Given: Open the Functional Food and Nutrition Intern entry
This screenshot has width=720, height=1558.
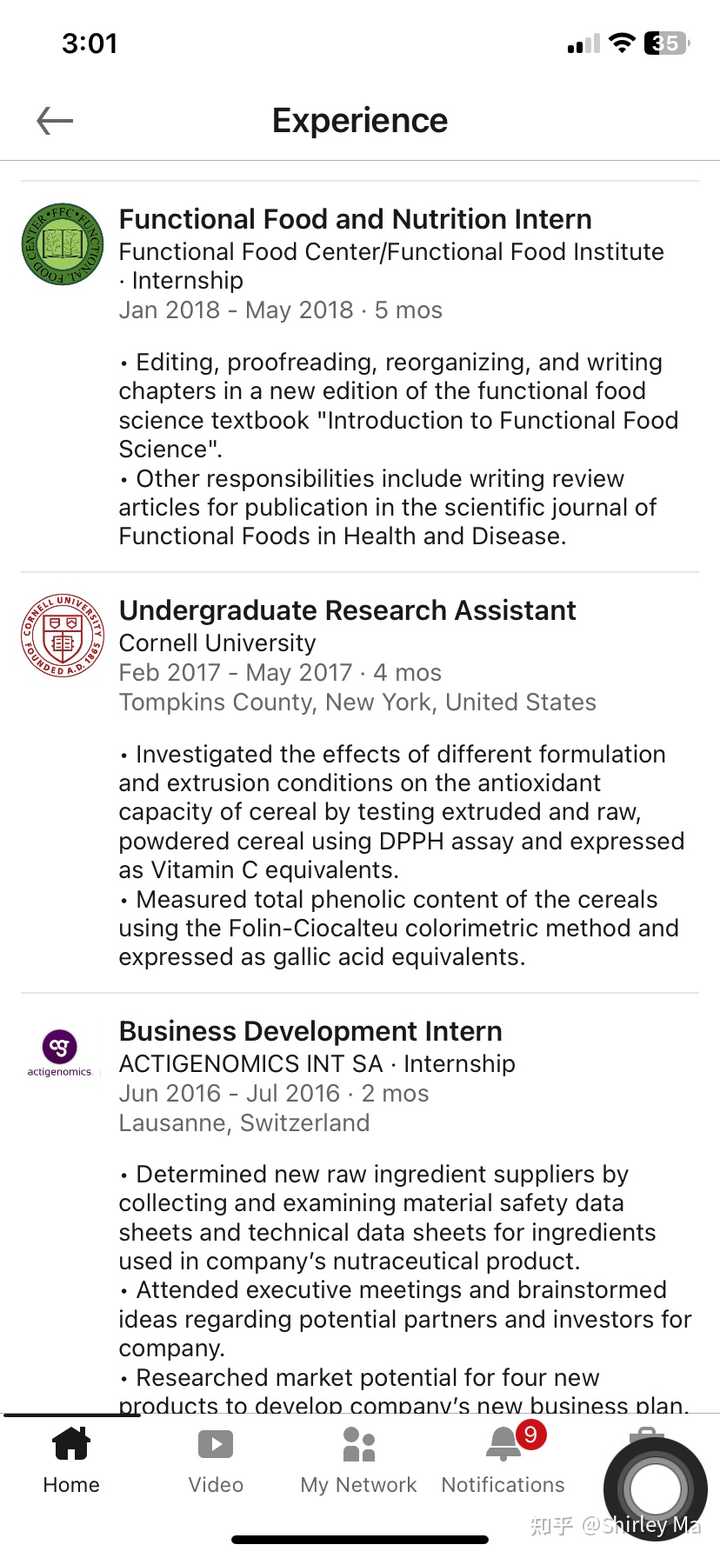Looking at the screenshot, I should pyautogui.click(x=355, y=219).
